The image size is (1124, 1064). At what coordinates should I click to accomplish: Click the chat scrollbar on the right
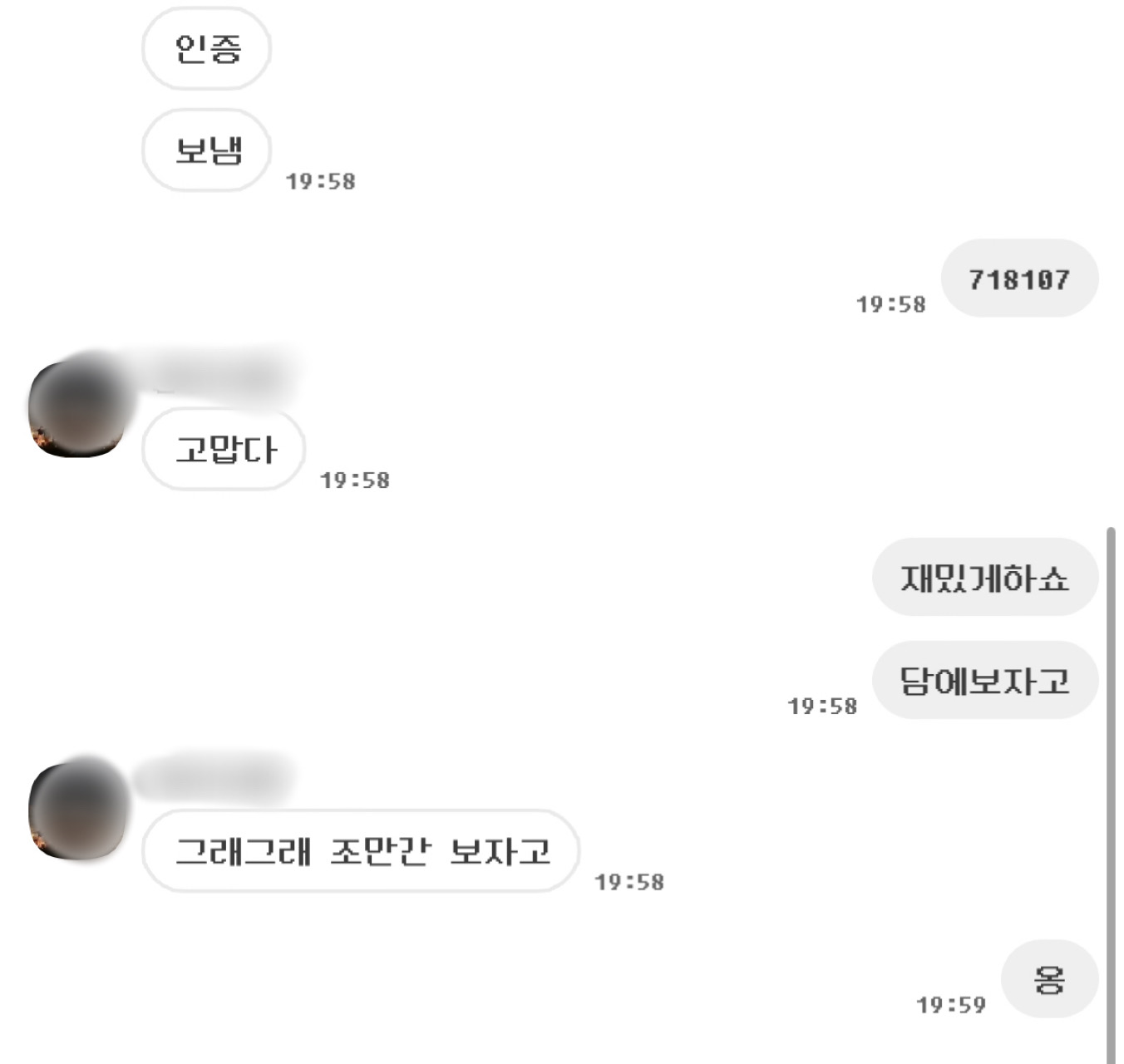click(x=1111, y=790)
